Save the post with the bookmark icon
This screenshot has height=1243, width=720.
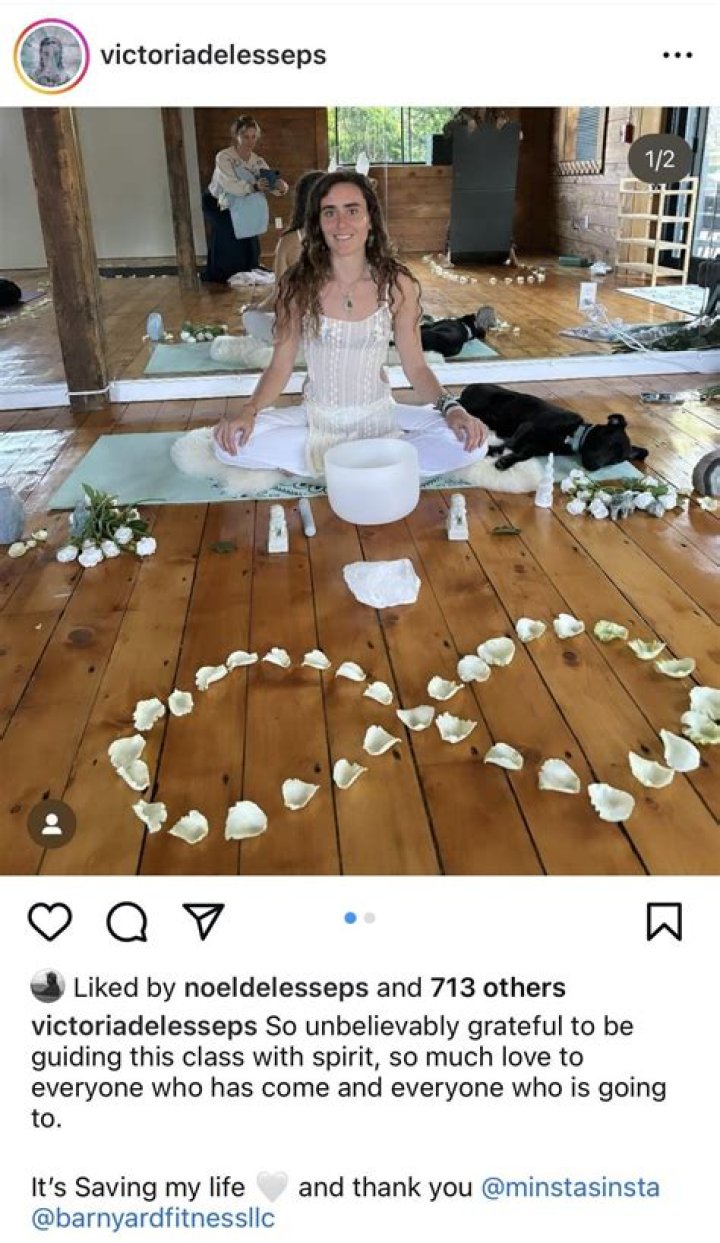664,921
